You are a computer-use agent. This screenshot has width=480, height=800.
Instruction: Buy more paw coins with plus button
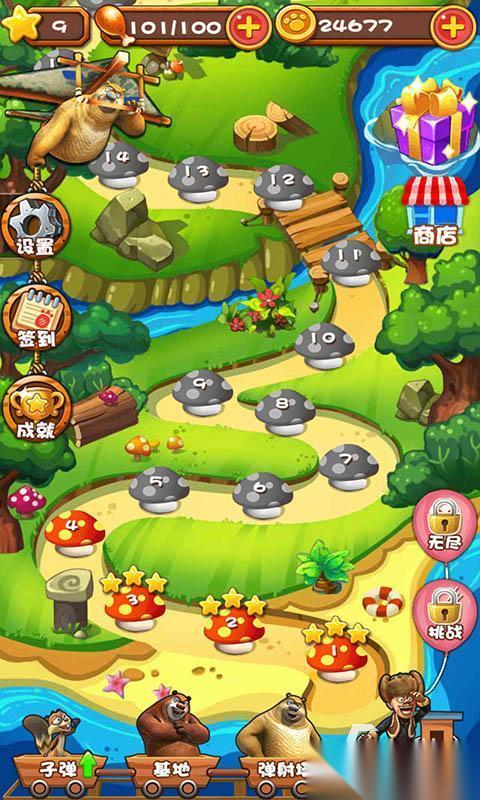coord(453,27)
